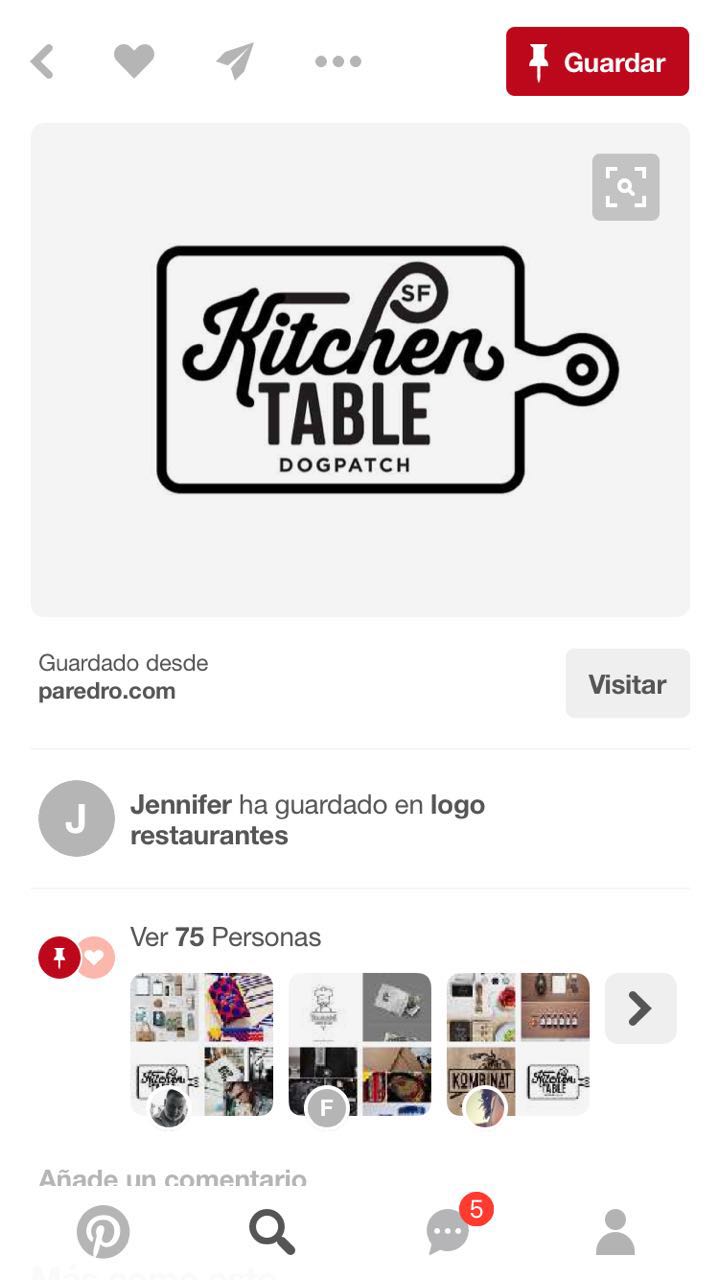This screenshot has height=1280, width=719.
Task: Like this pin with the heart icon
Action: coord(134,62)
